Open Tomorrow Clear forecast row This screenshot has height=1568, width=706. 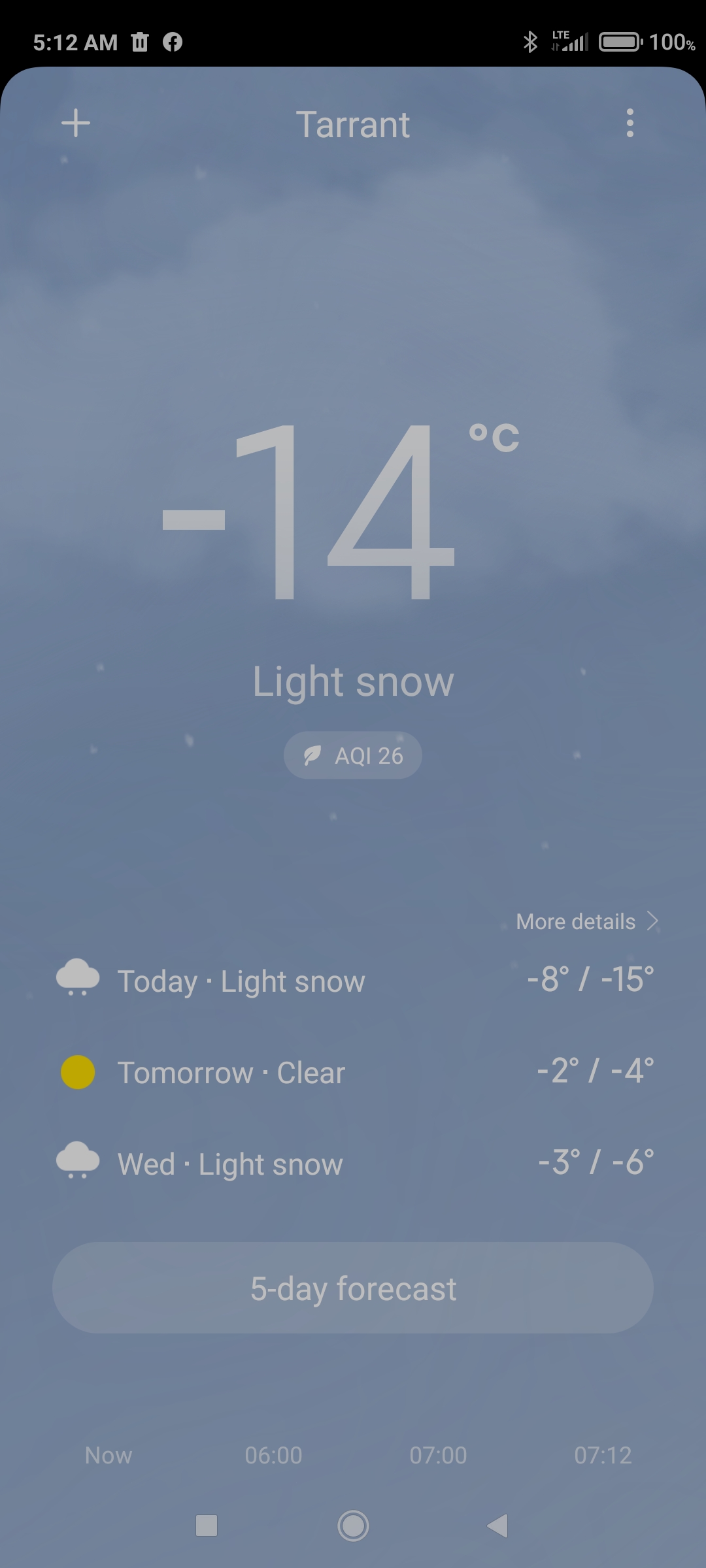click(353, 1072)
